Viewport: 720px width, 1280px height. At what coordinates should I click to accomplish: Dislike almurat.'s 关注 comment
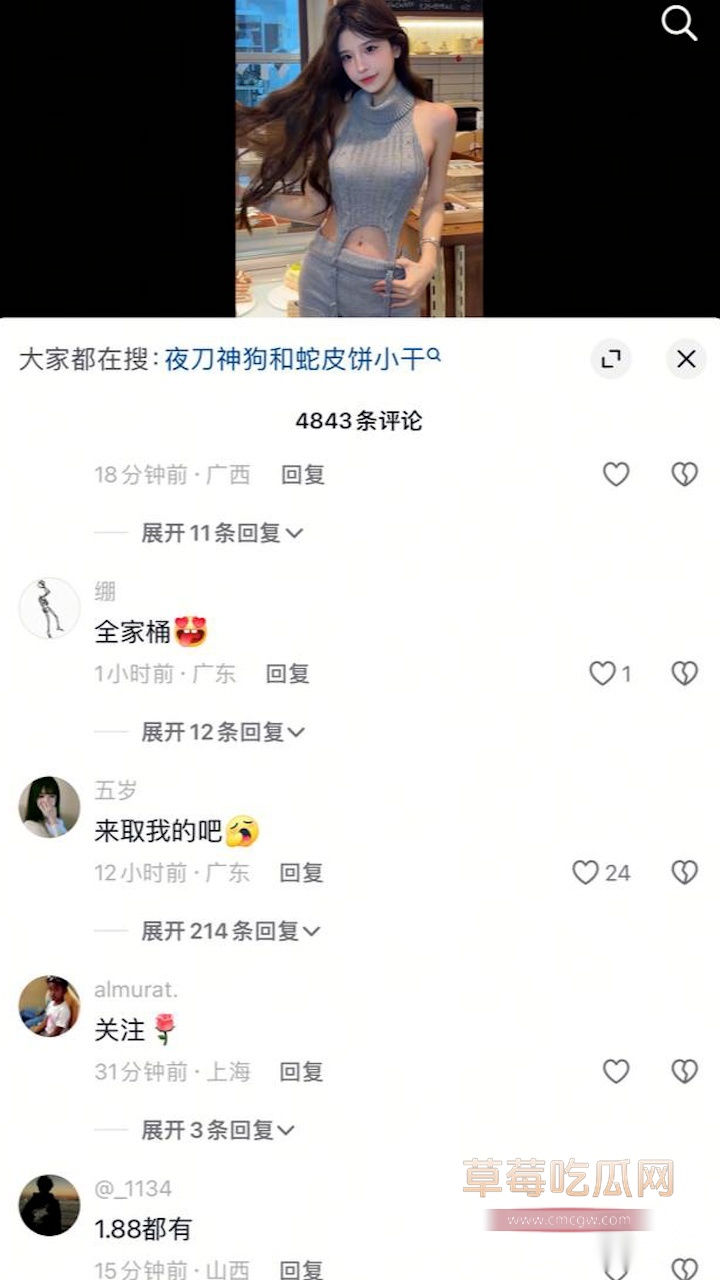(x=684, y=1072)
